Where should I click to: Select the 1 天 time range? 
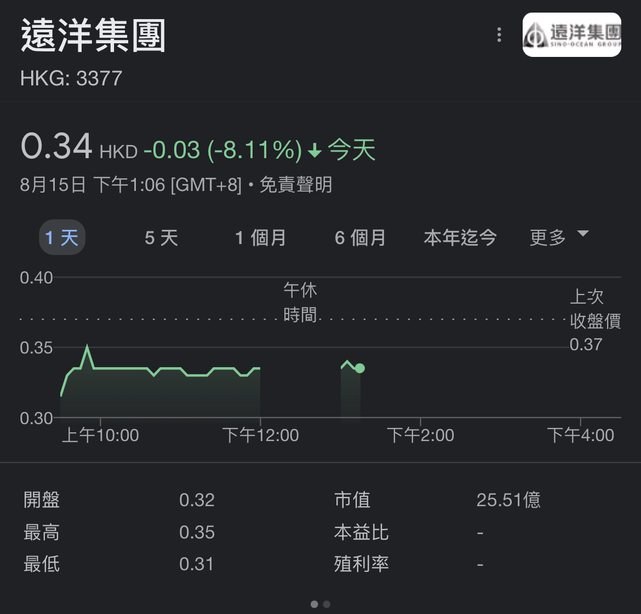point(62,238)
